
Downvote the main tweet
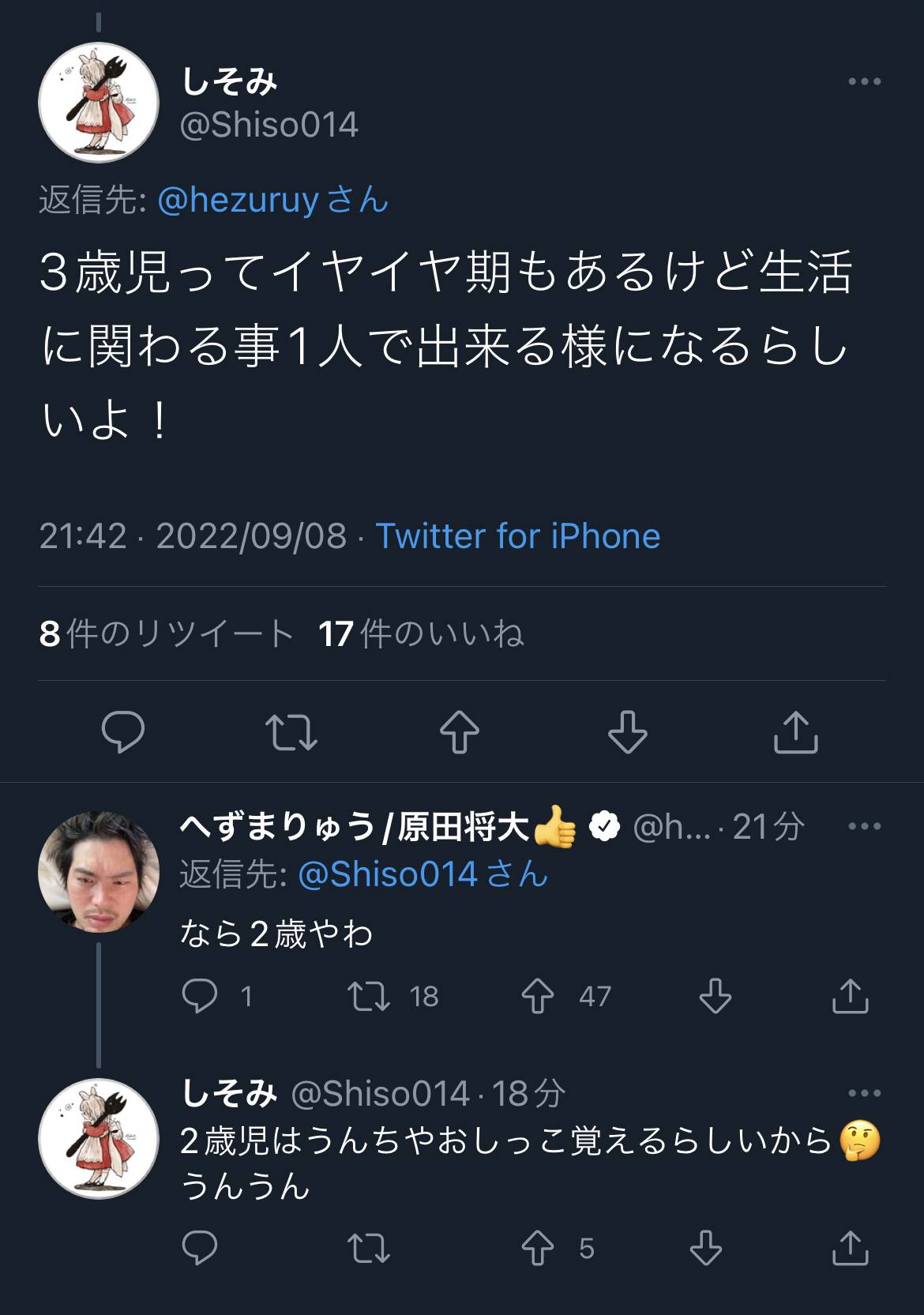pos(628,731)
